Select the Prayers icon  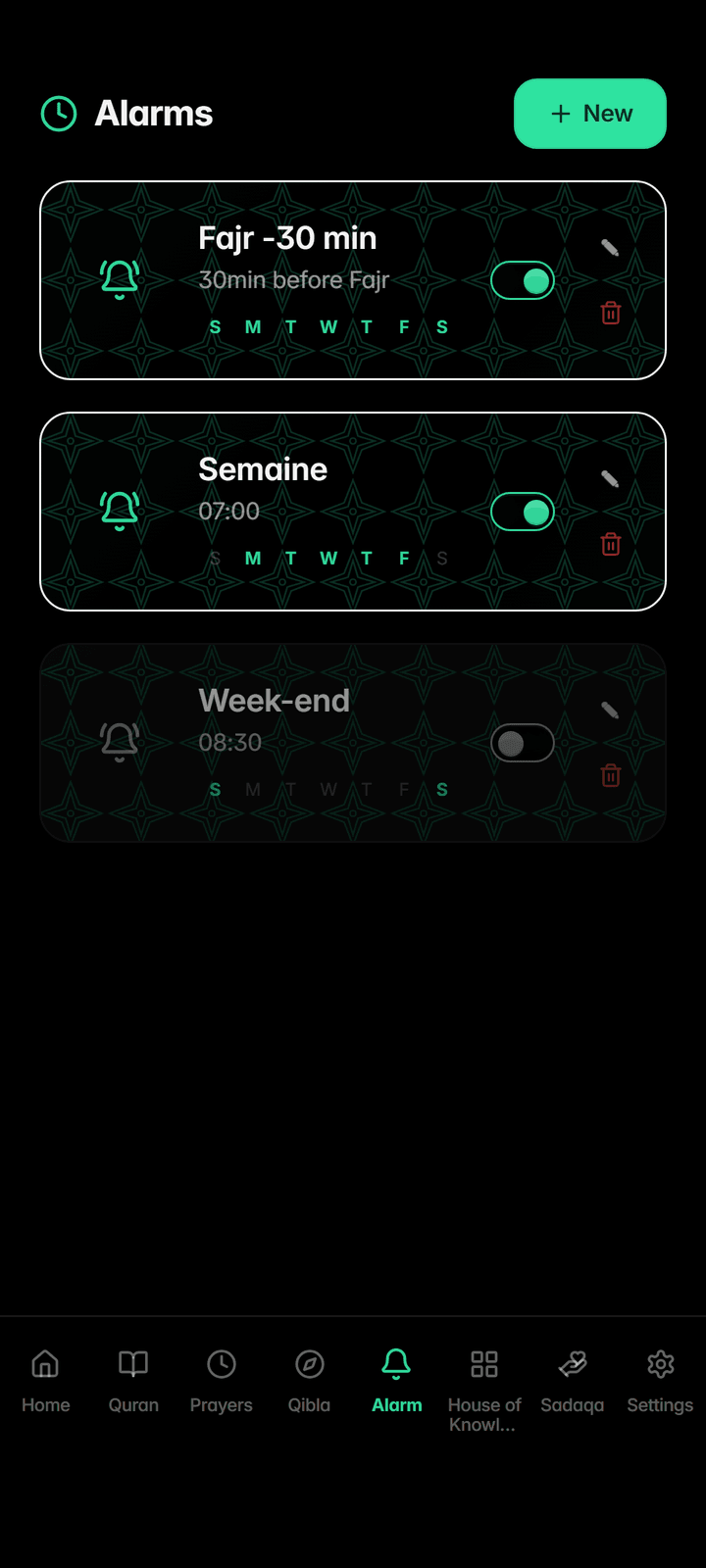click(x=221, y=1363)
